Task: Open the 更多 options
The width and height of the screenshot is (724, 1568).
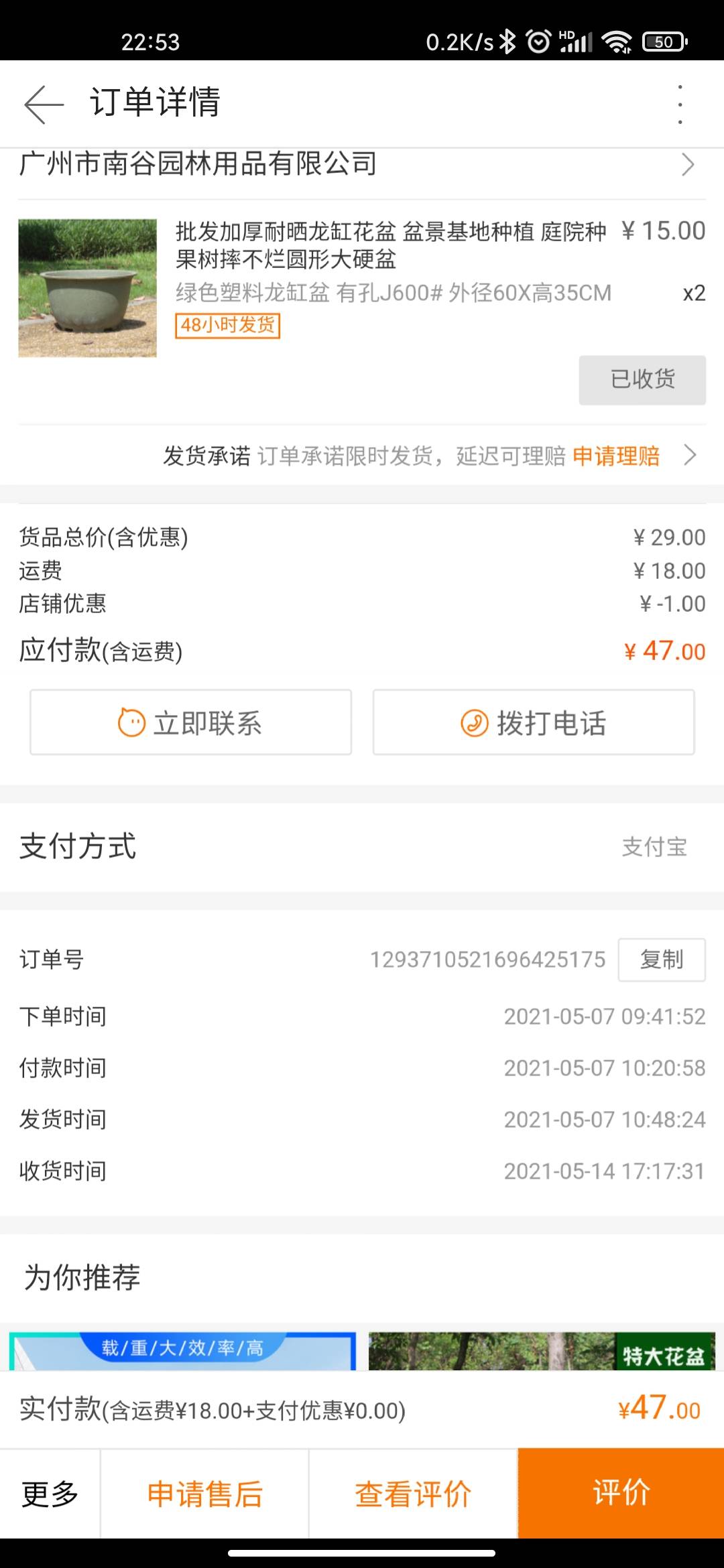Action: coord(50,1494)
